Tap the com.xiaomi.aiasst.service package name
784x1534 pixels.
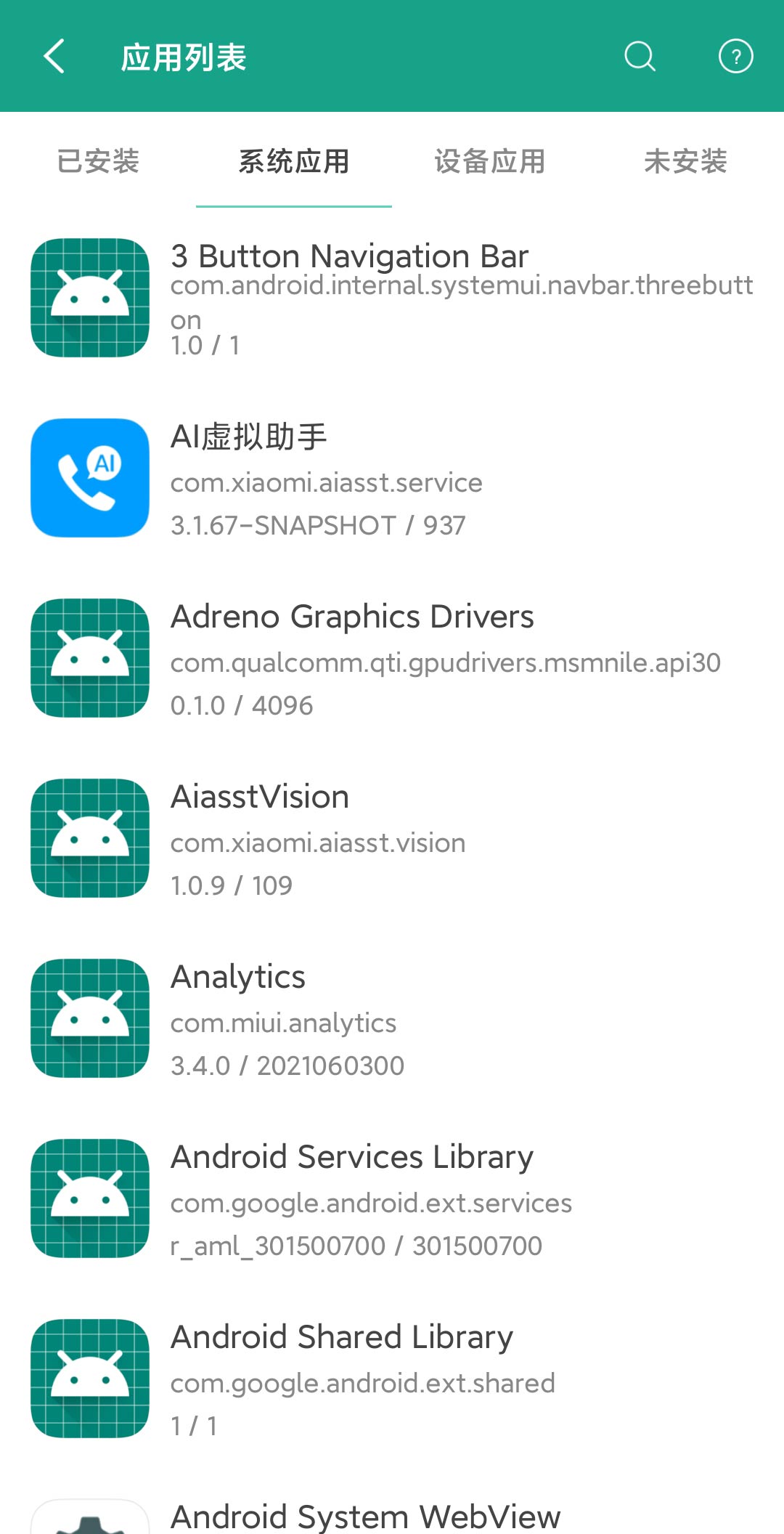tap(325, 482)
